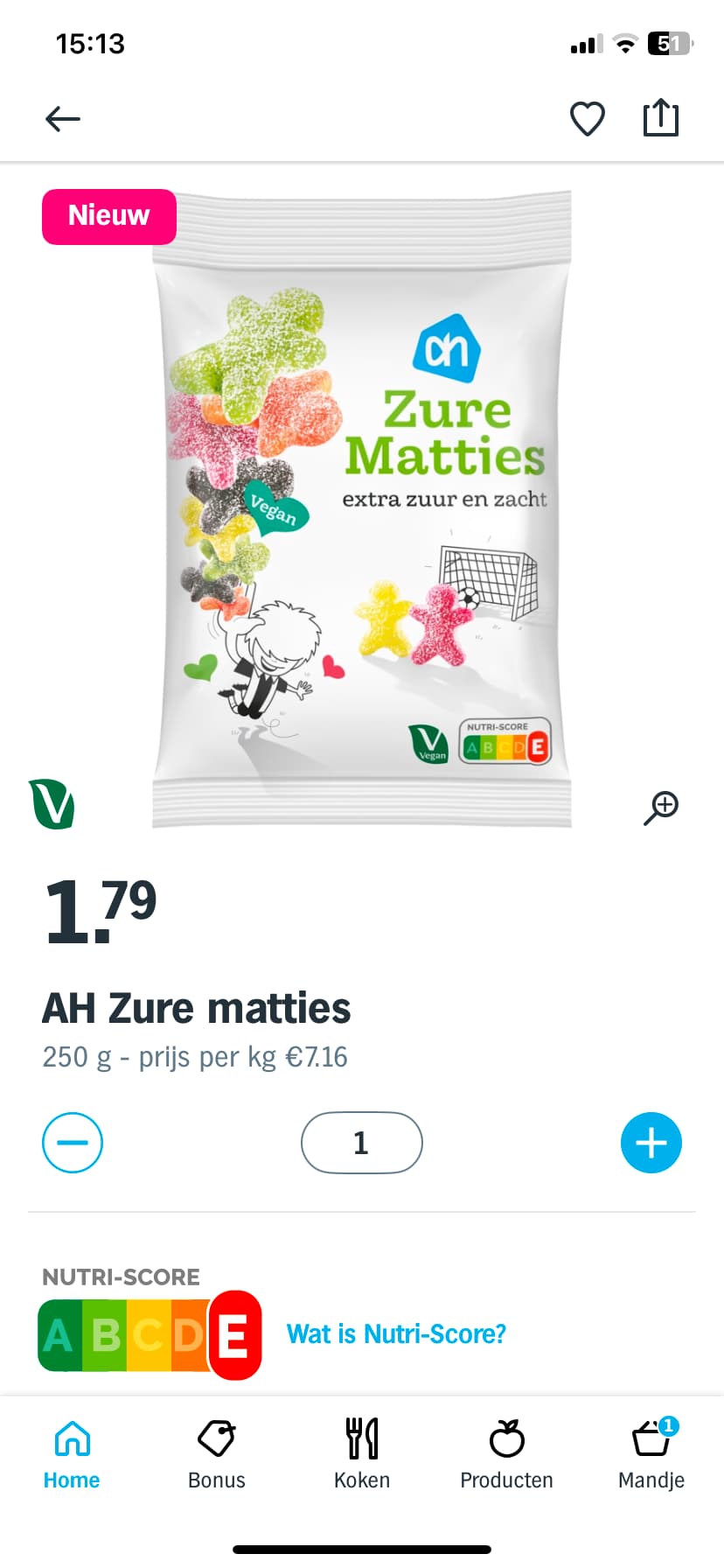The image size is (724, 1568).
Task: Increase quantity with the plus button
Action: pos(651,1143)
